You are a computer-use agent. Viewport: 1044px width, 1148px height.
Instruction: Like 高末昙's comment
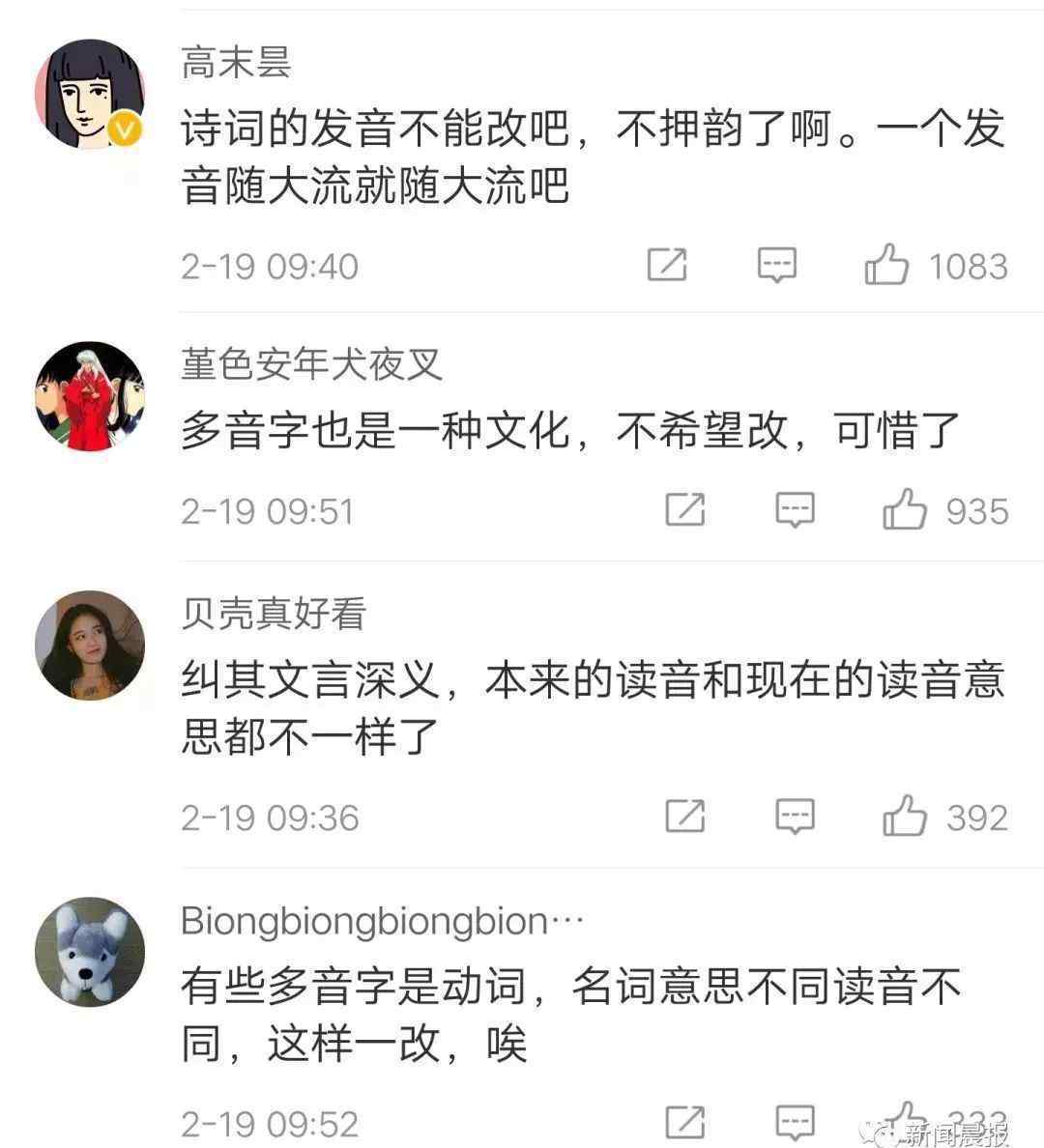pos(886,265)
